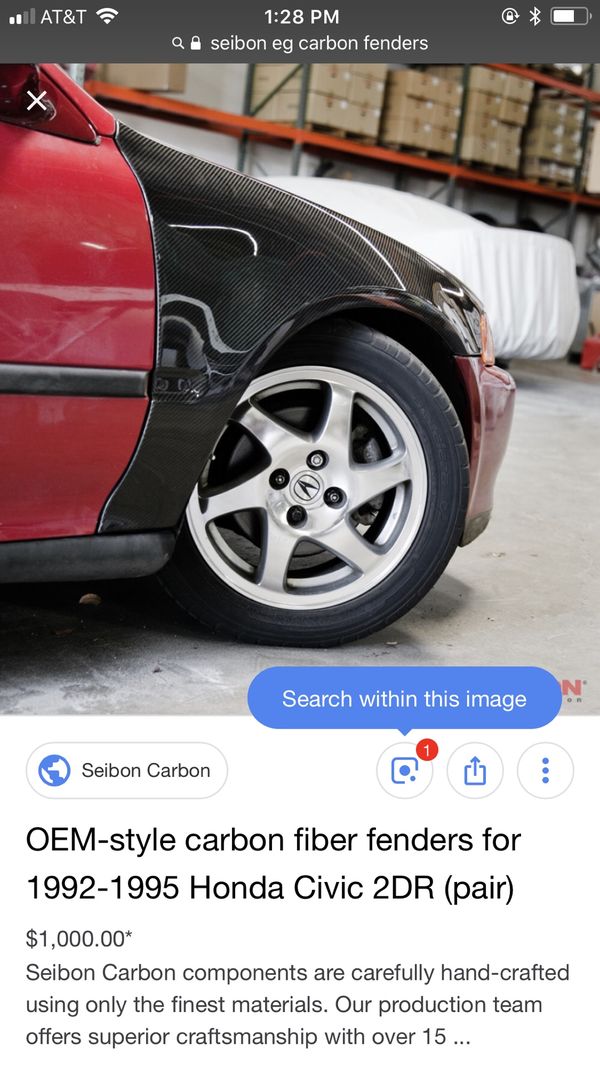
Task: Open the search within image lens icon
Action: (x=405, y=770)
